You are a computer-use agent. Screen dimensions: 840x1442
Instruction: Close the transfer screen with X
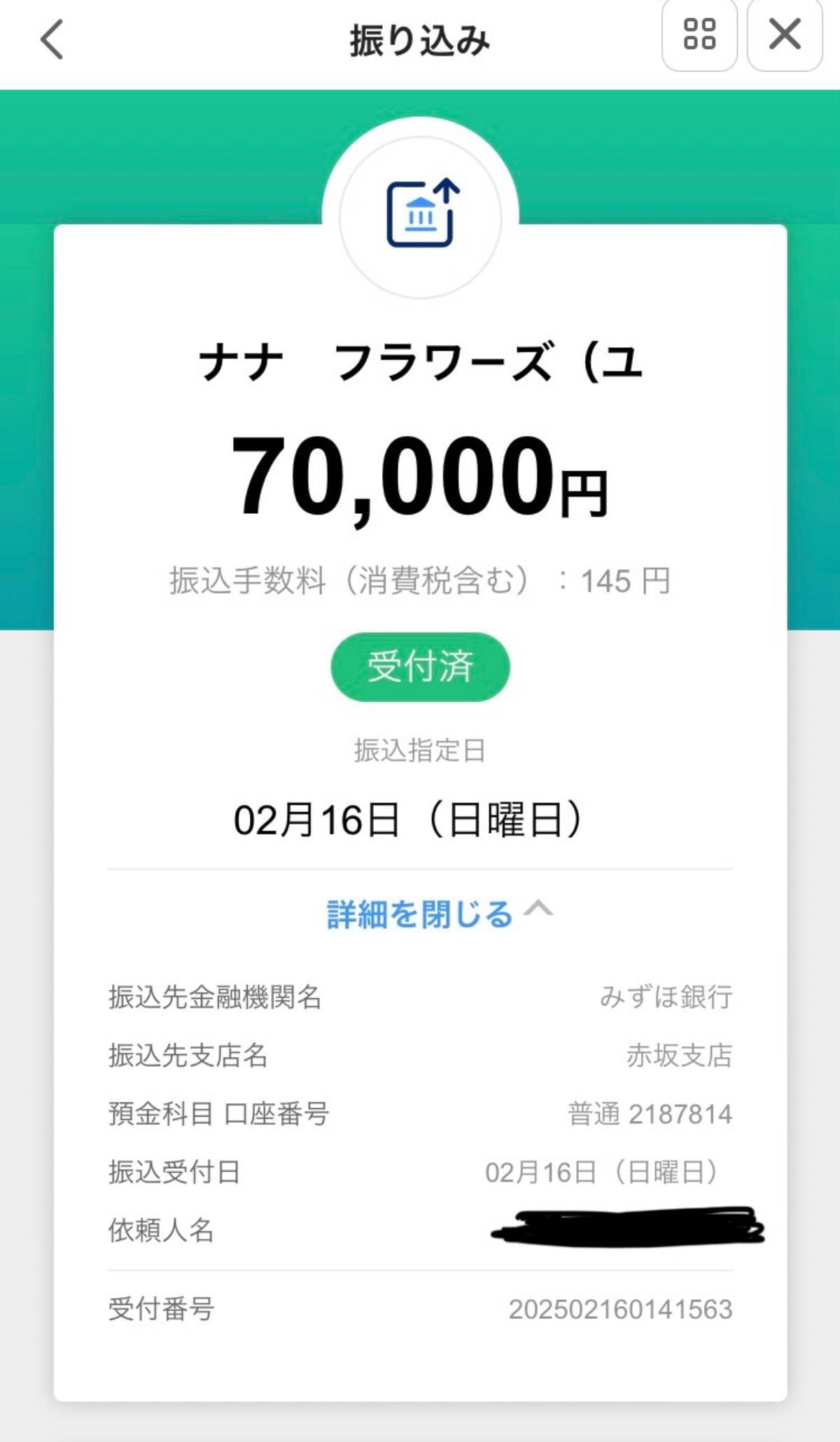pyautogui.click(x=785, y=35)
